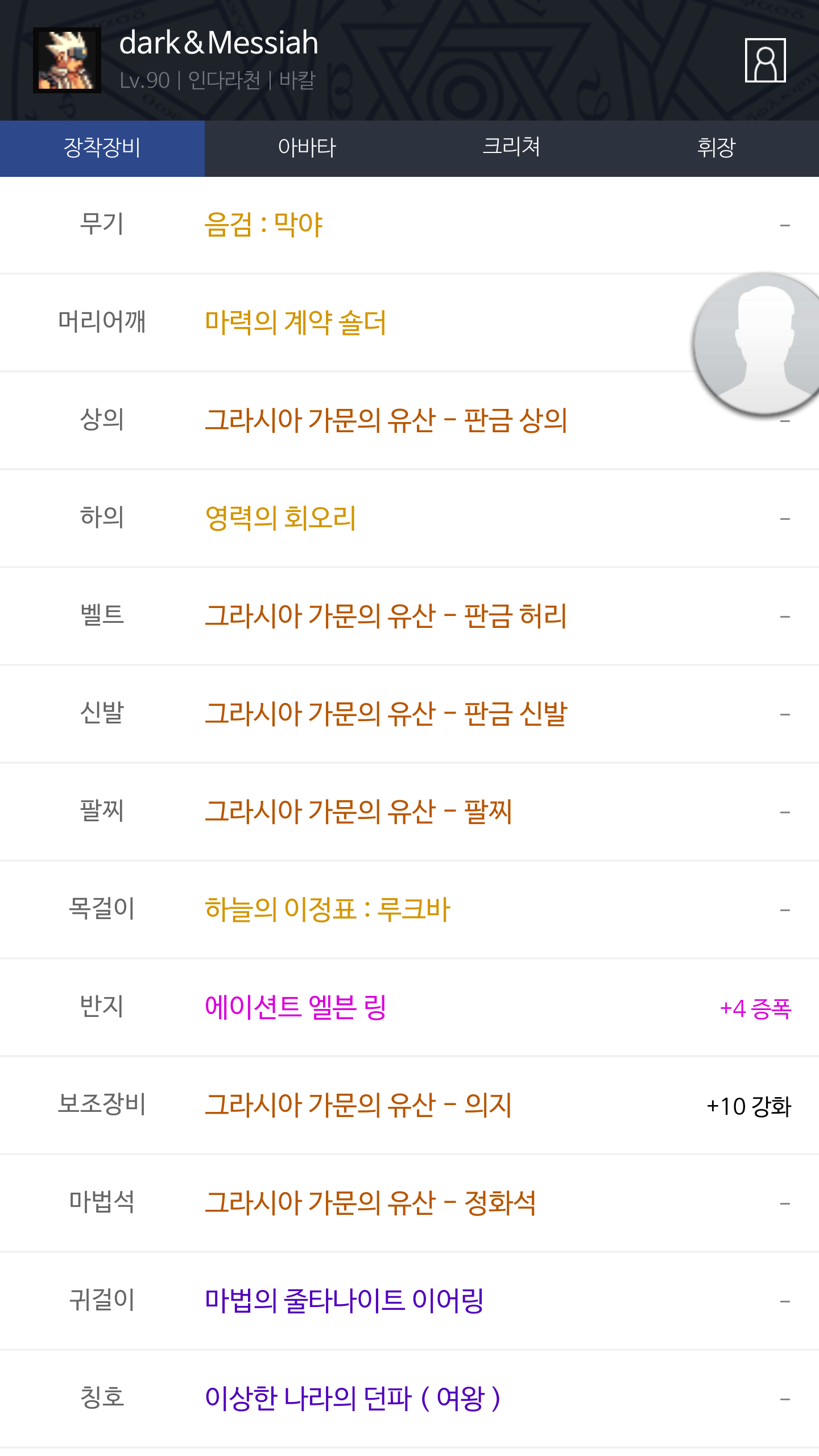The height and width of the screenshot is (1456, 819).
Task: Select the 장착장비 tab
Action: (x=102, y=148)
